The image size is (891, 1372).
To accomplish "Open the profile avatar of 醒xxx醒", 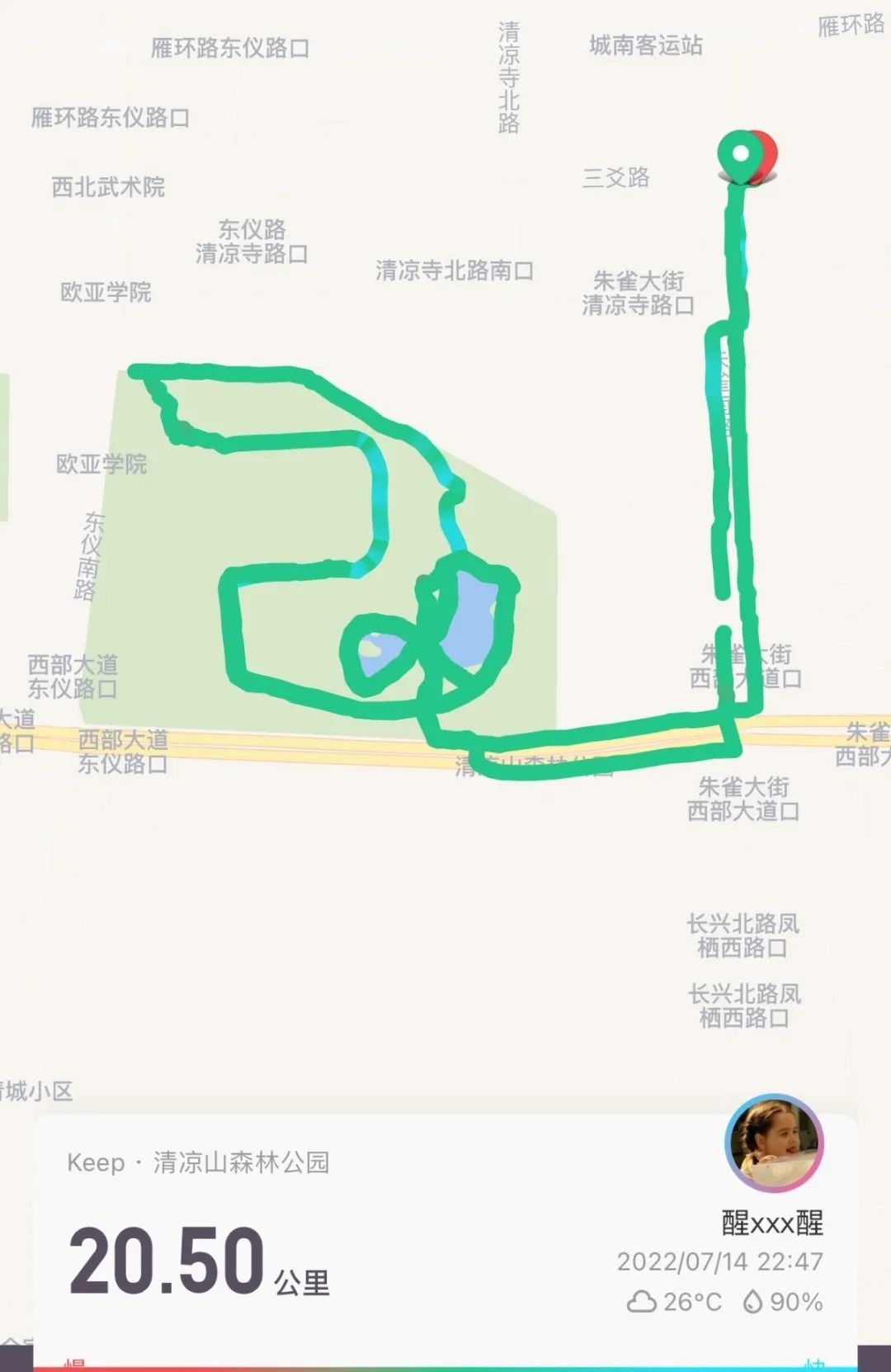I will [x=774, y=1143].
